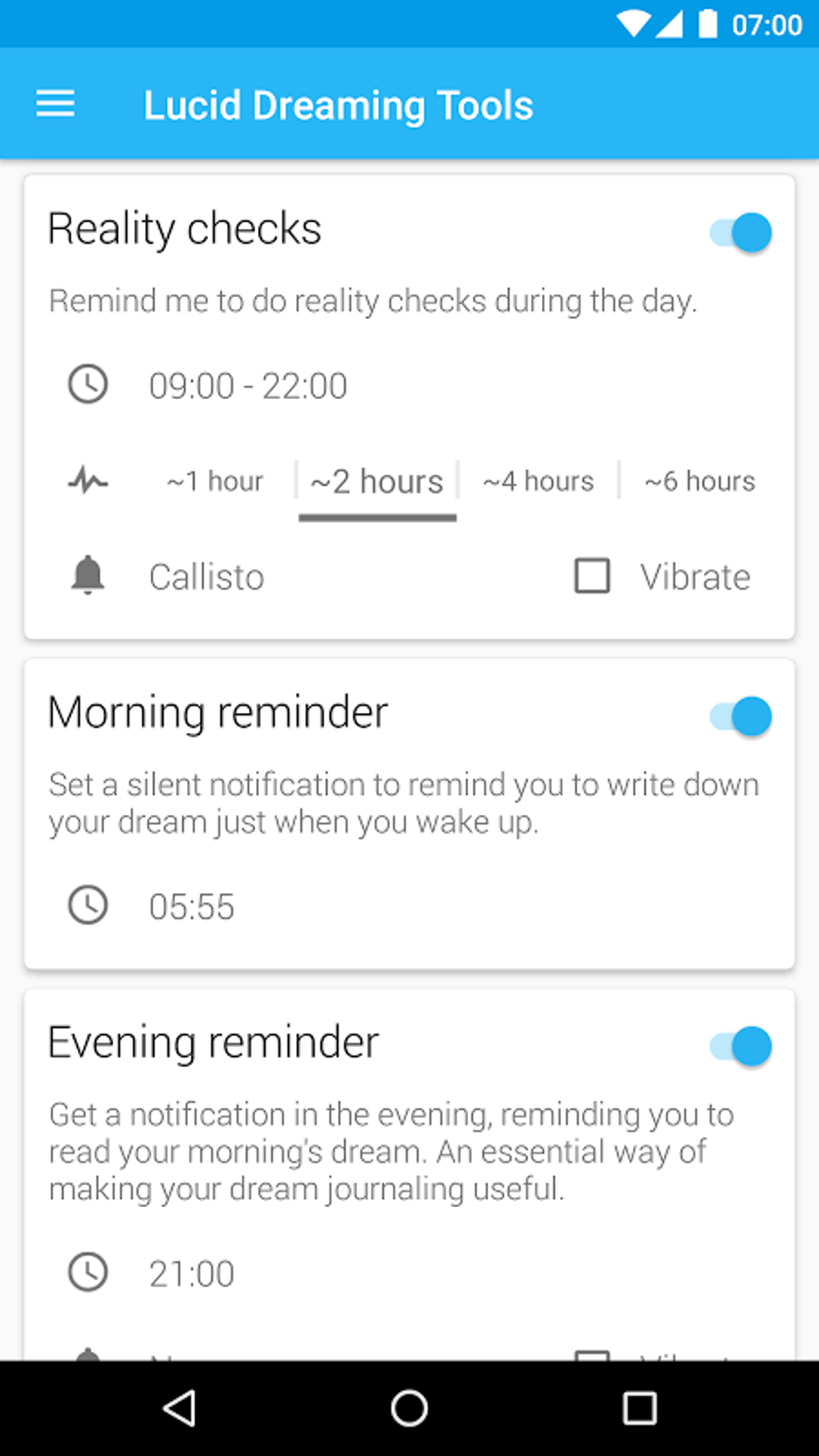Select the ~6 hours interval
The width and height of the screenshot is (819, 1456).
click(699, 481)
